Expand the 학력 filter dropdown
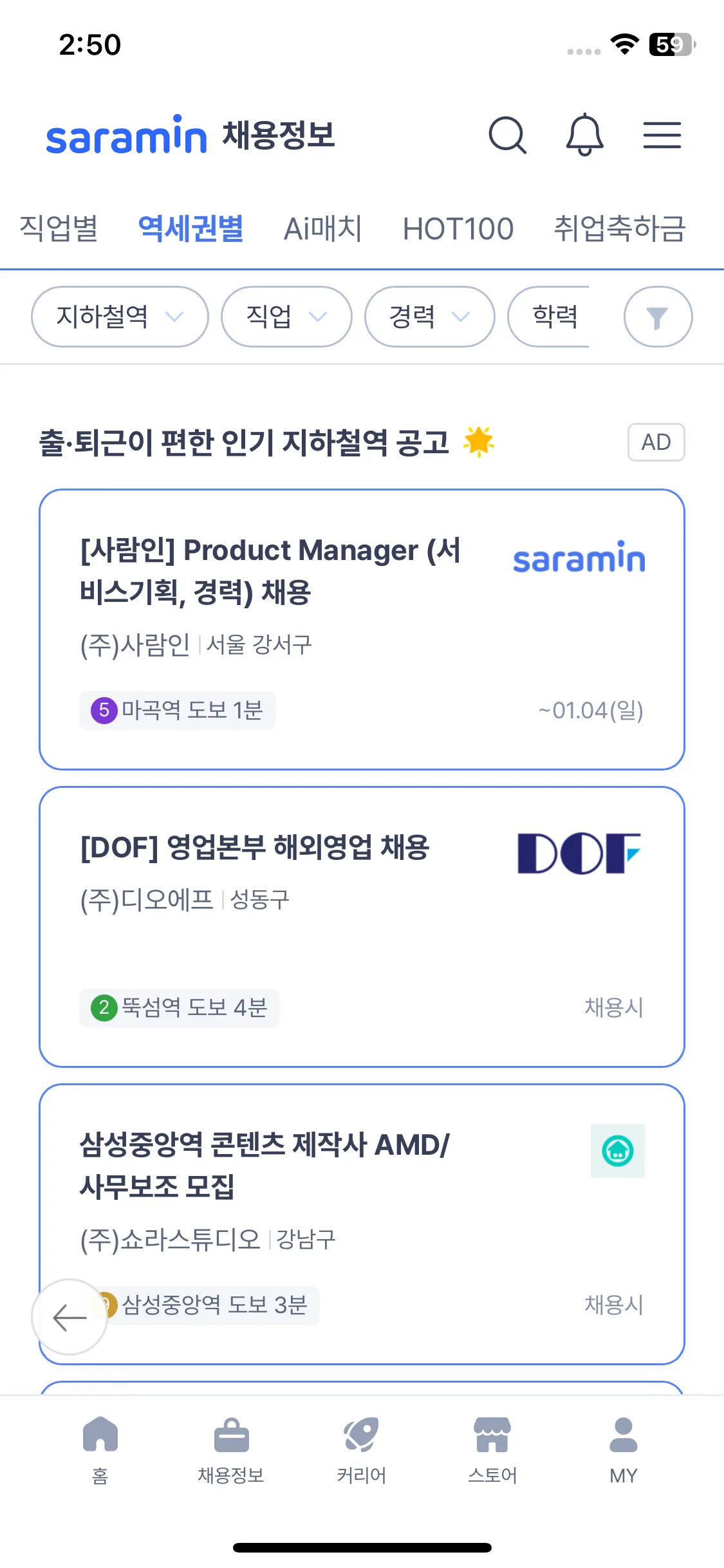Image resolution: width=724 pixels, height=1568 pixels. tap(555, 317)
